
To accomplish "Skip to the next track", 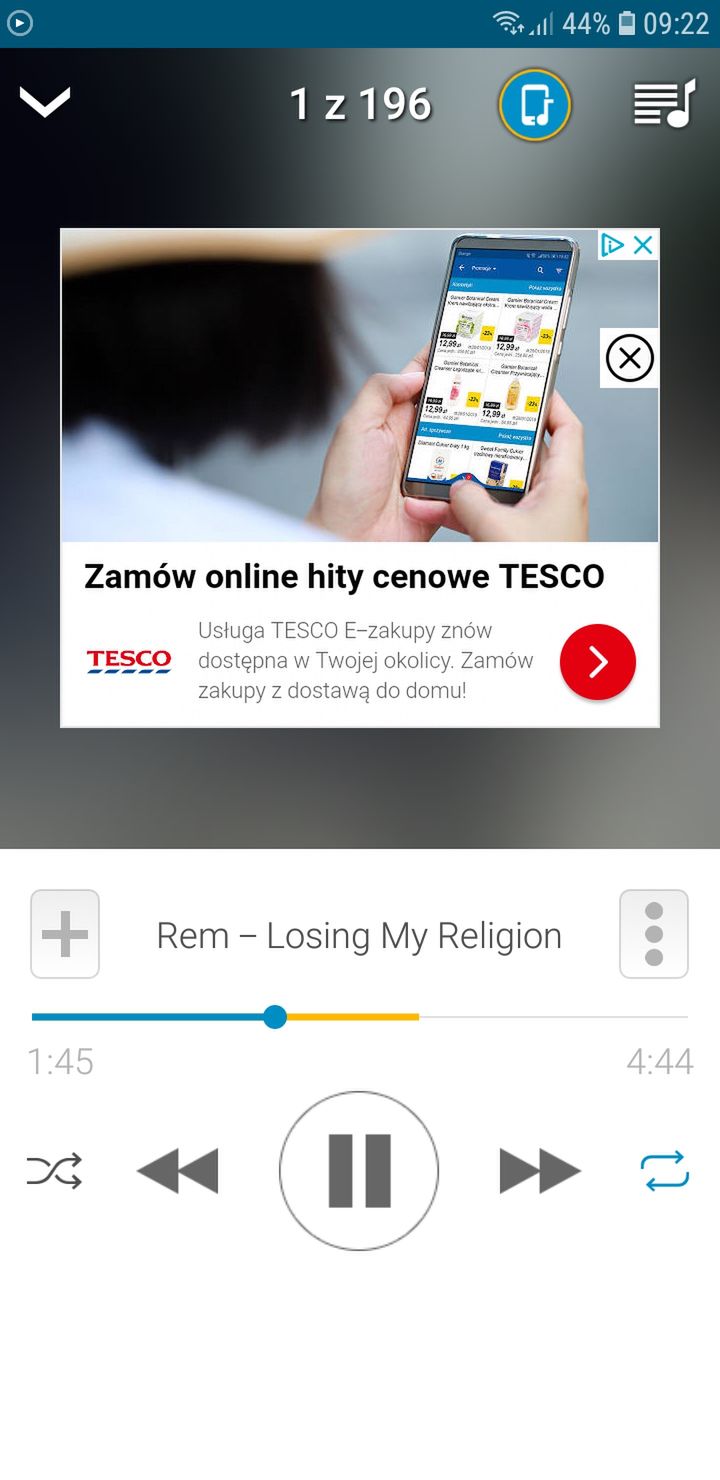I will pos(540,1171).
